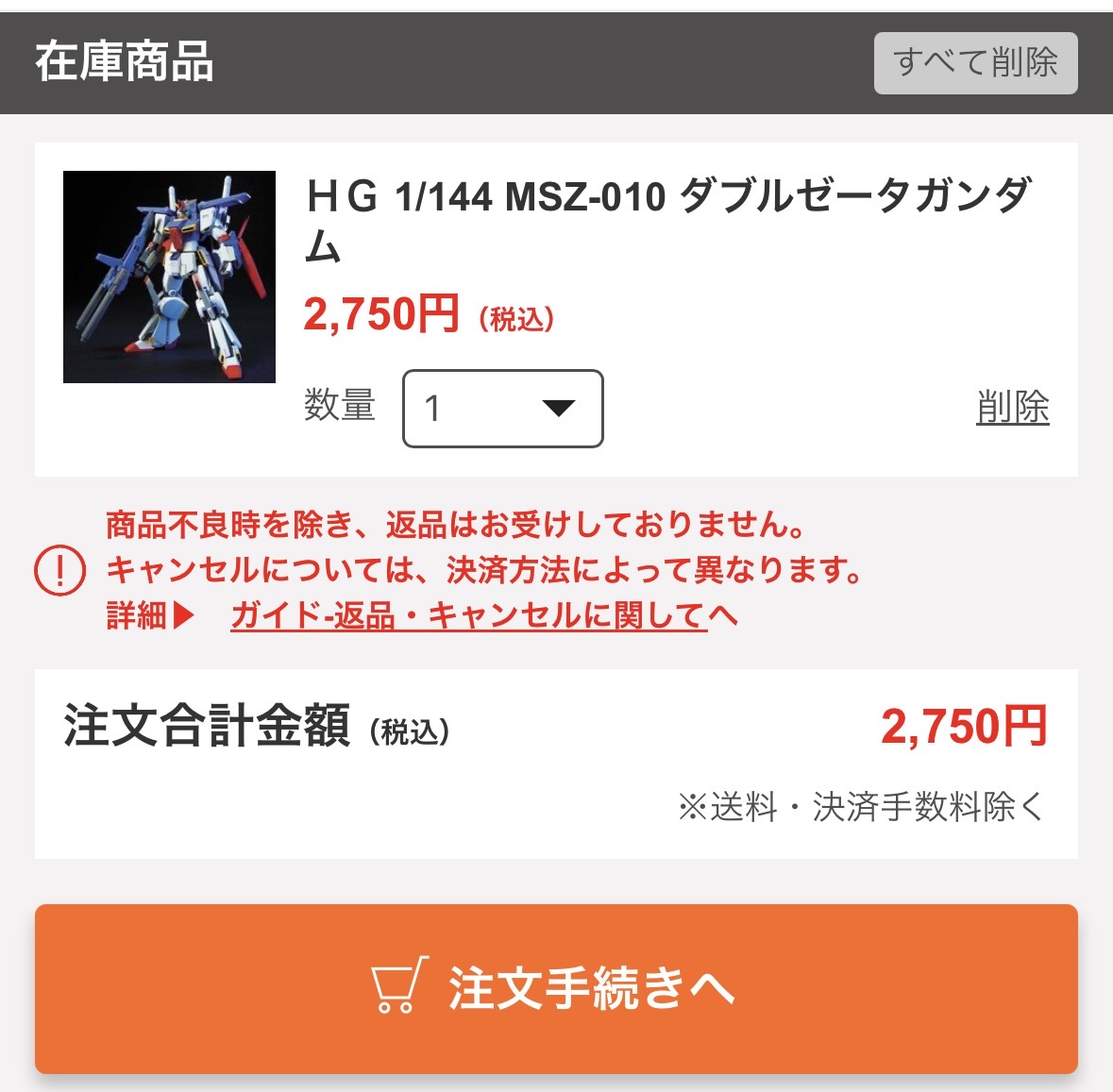Screen dimensions: 1113x1092
Task: Proceed with 注文手続きへ button
Action: click(x=556, y=988)
